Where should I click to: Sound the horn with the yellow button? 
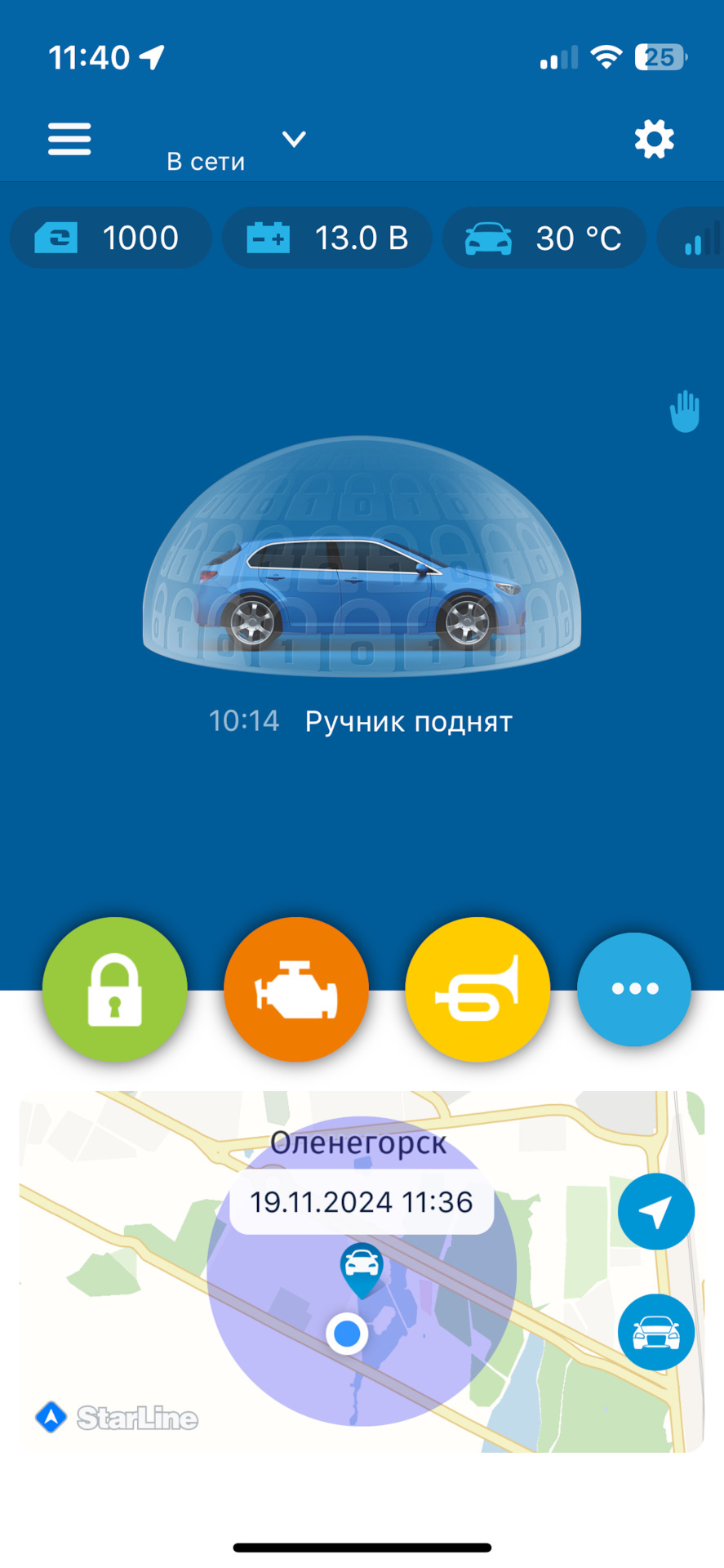[x=477, y=989]
